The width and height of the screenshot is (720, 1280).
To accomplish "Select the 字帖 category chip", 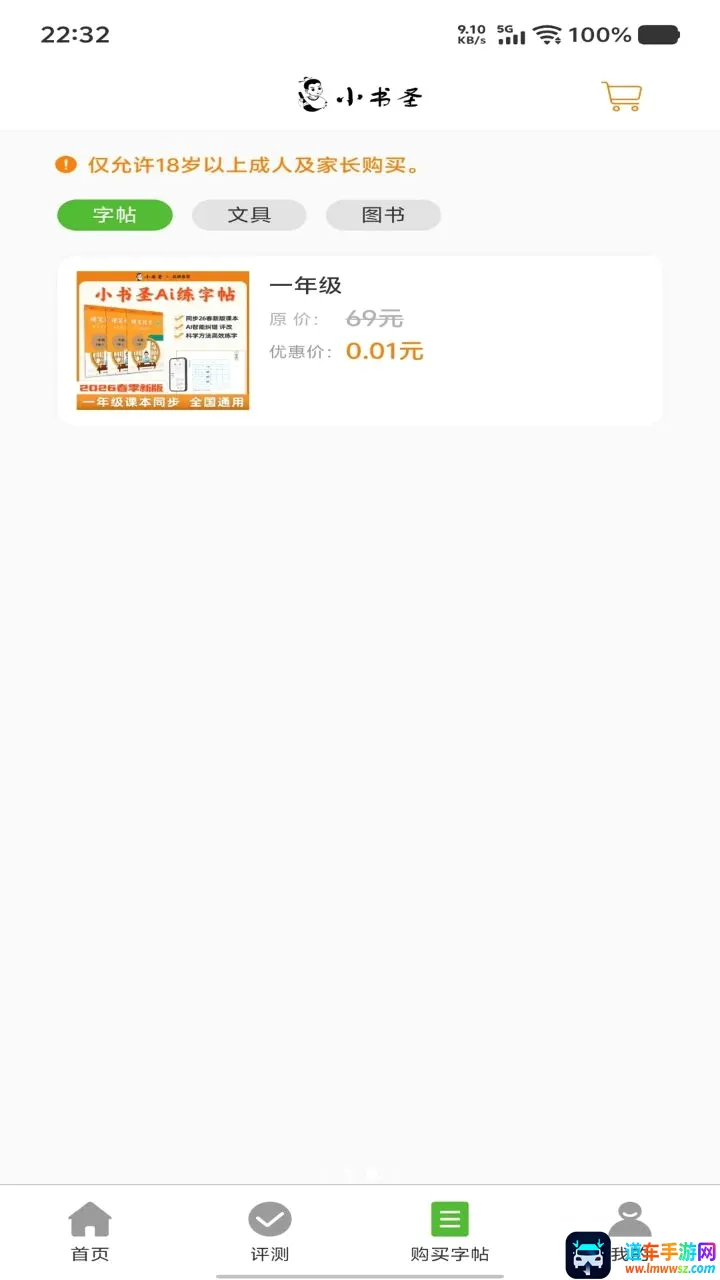I will click(x=115, y=215).
